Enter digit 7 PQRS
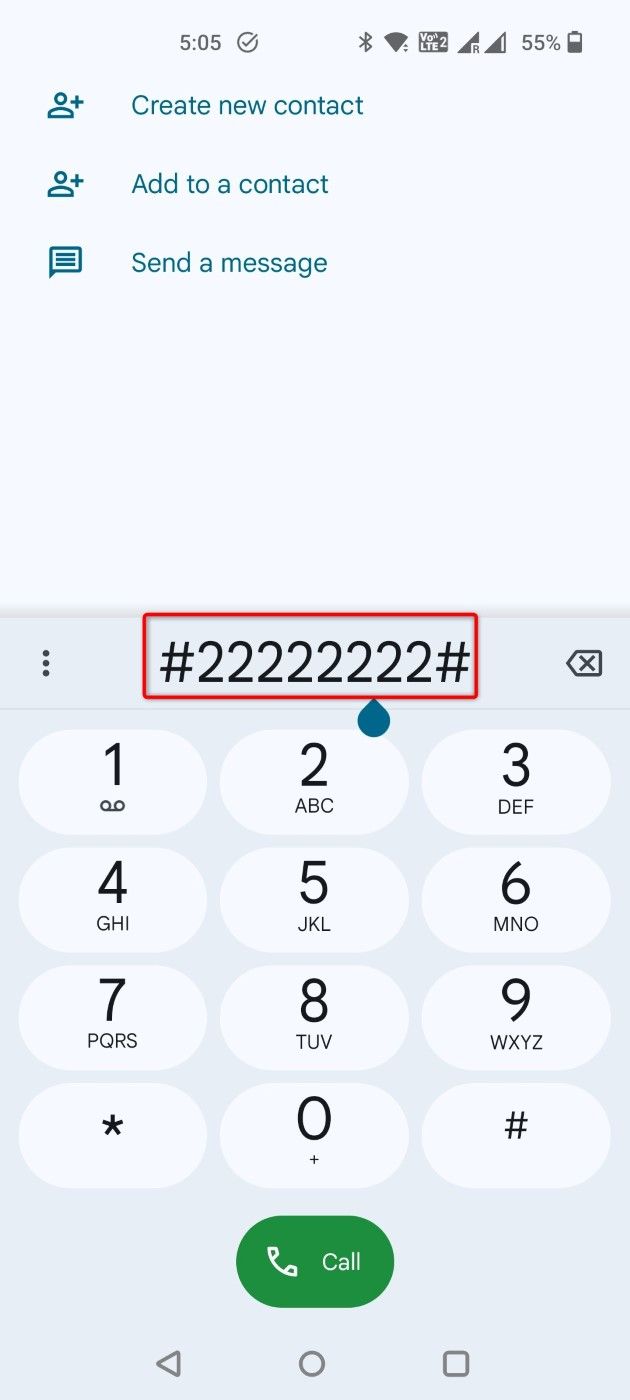Viewport: 630px width, 1400px height. coord(113,1018)
